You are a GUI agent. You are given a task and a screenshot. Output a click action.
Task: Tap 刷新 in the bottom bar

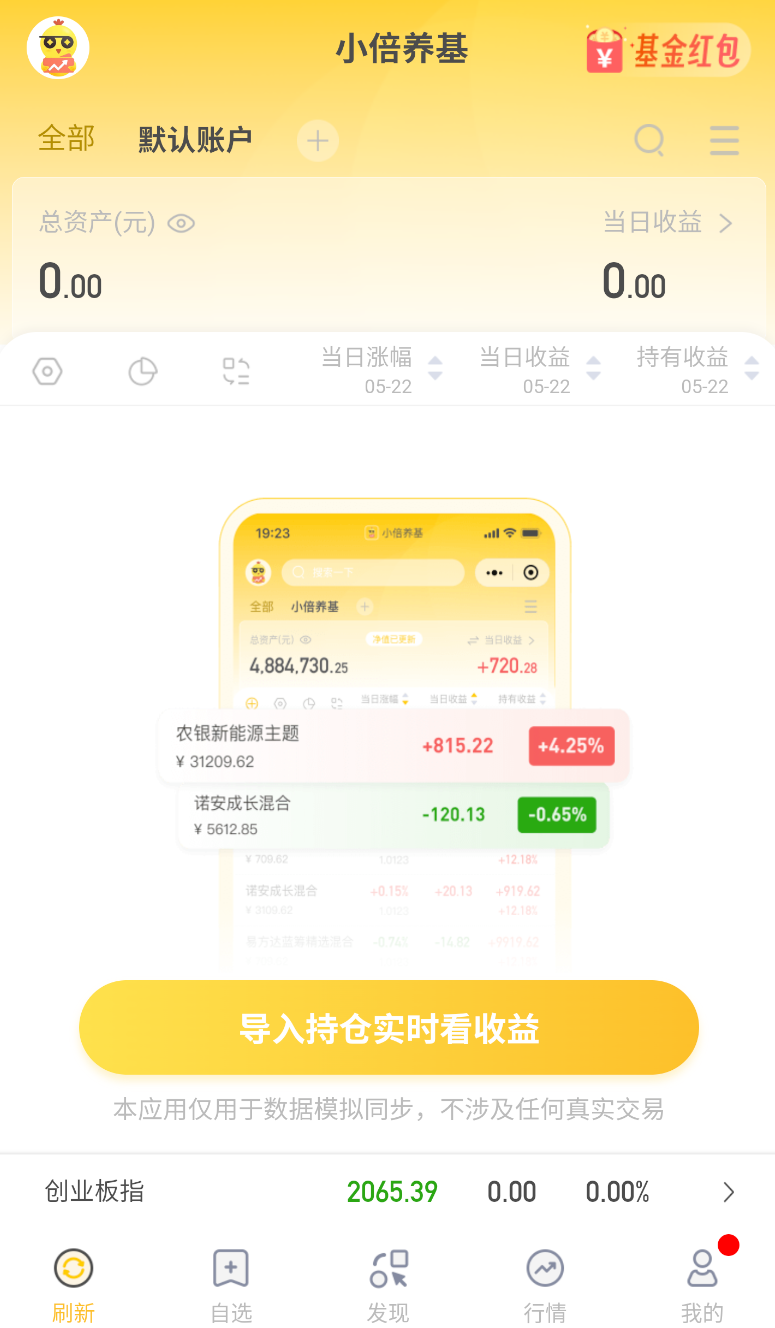[x=73, y=1283]
